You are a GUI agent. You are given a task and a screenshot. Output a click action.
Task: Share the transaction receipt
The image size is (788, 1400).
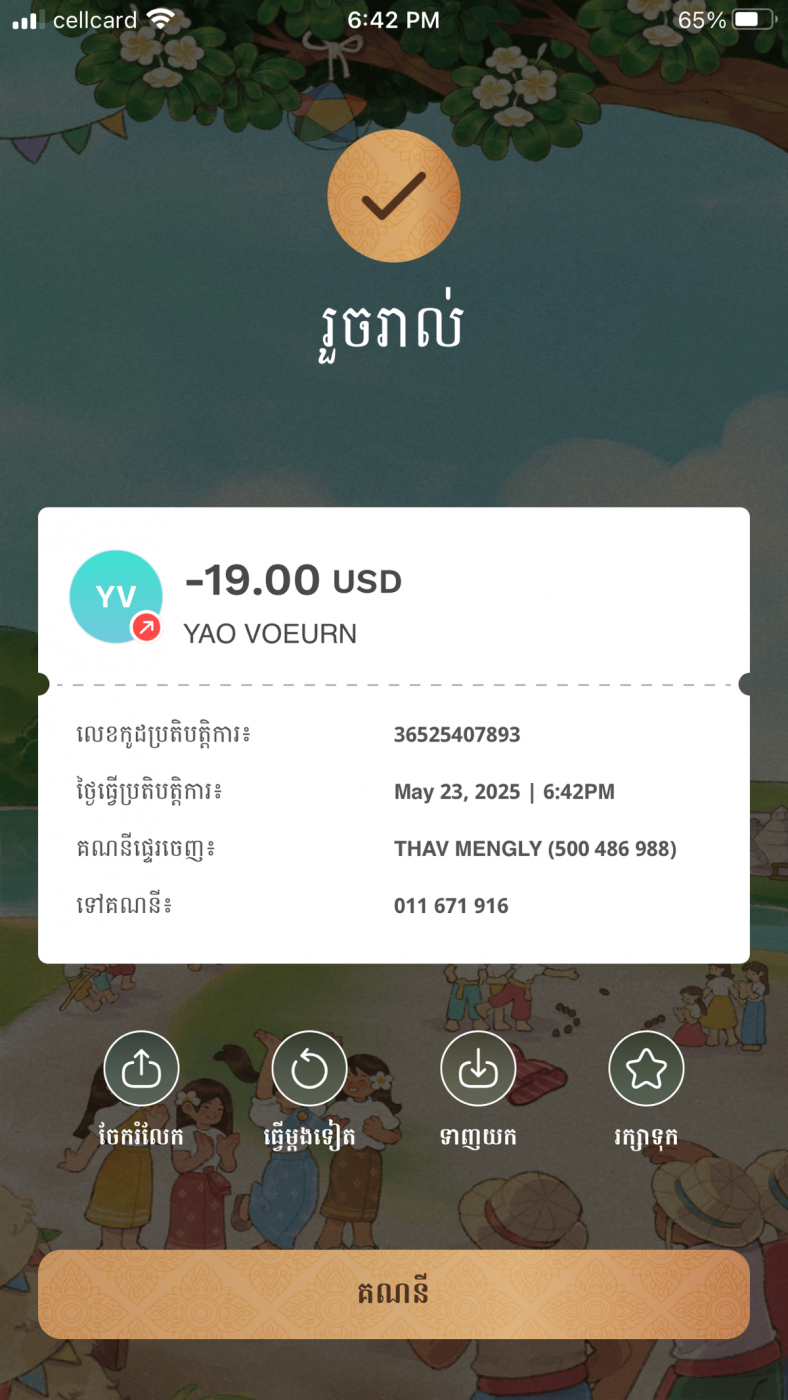click(141, 1069)
